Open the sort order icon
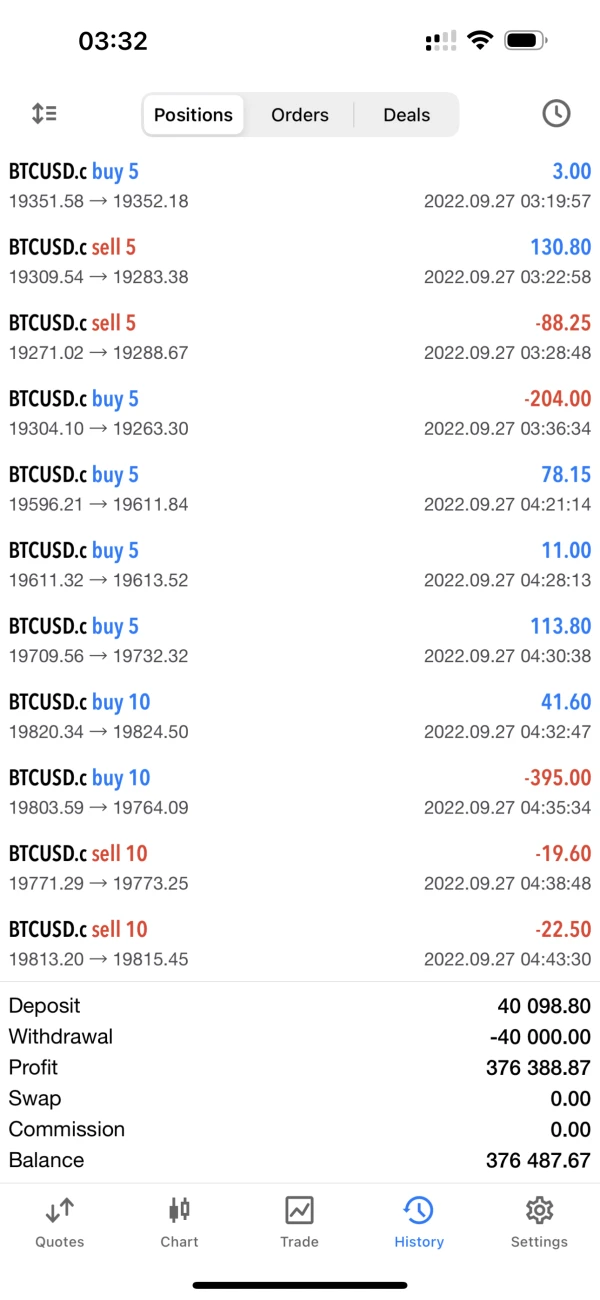Screen dimensions: 600x1300 pyautogui.click(x=44, y=114)
